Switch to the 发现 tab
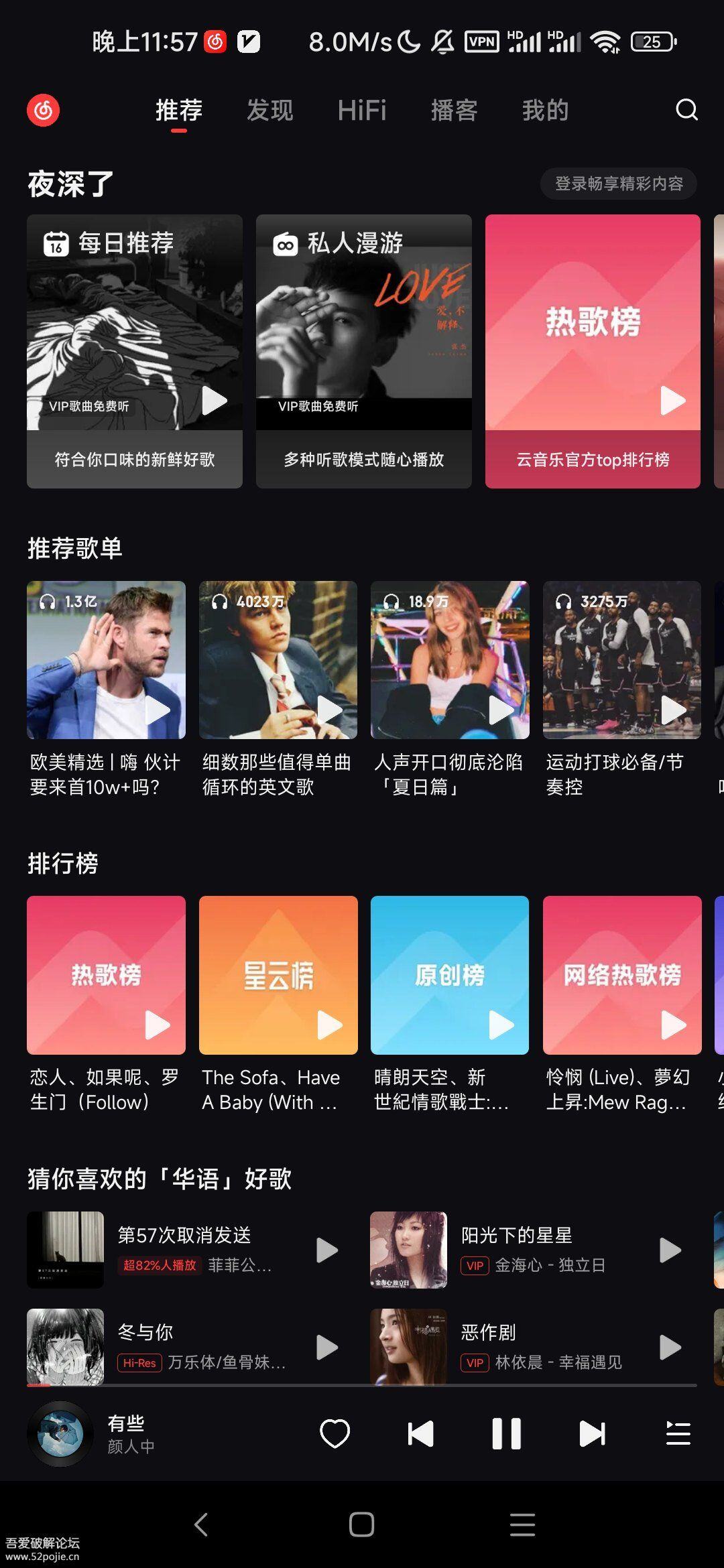 click(267, 109)
